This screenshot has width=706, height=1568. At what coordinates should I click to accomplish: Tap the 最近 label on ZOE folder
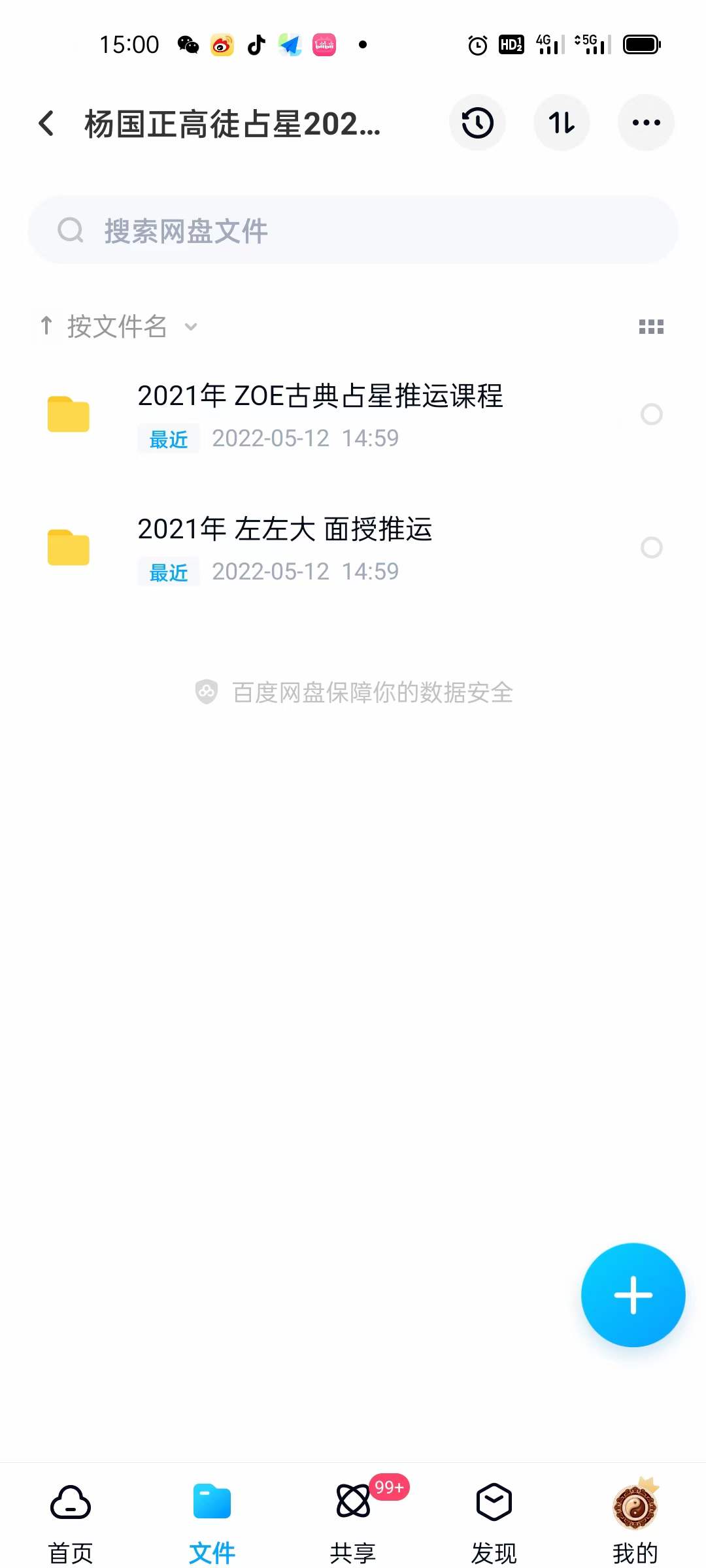coord(167,439)
